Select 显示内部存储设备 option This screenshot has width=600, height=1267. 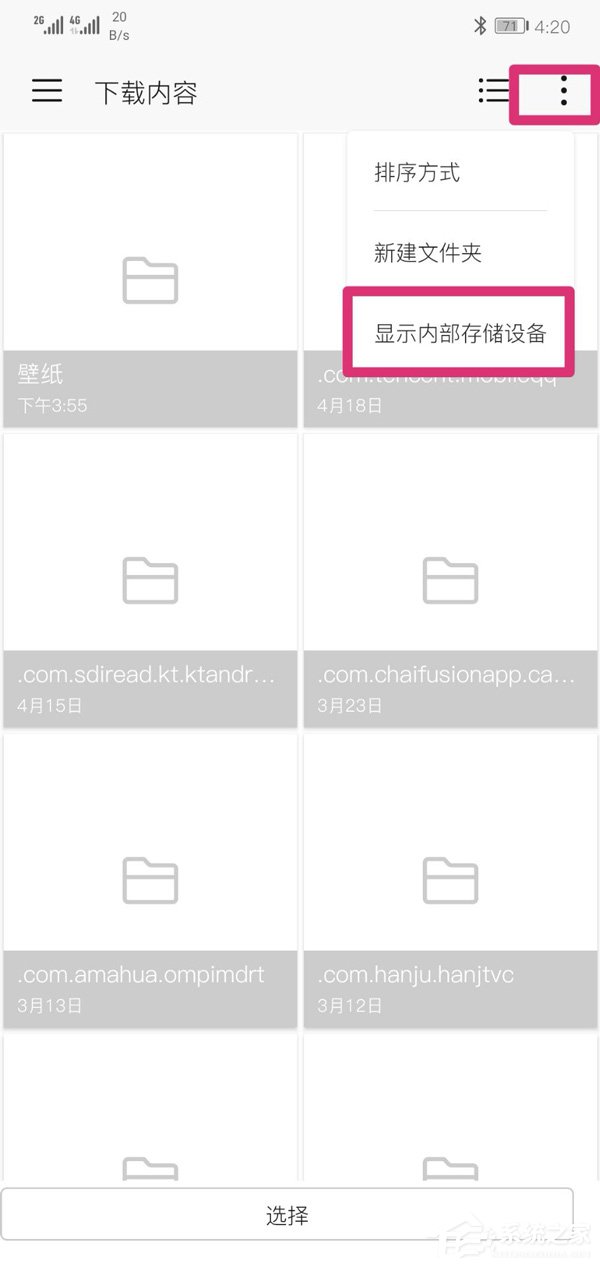[x=460, y=333]
